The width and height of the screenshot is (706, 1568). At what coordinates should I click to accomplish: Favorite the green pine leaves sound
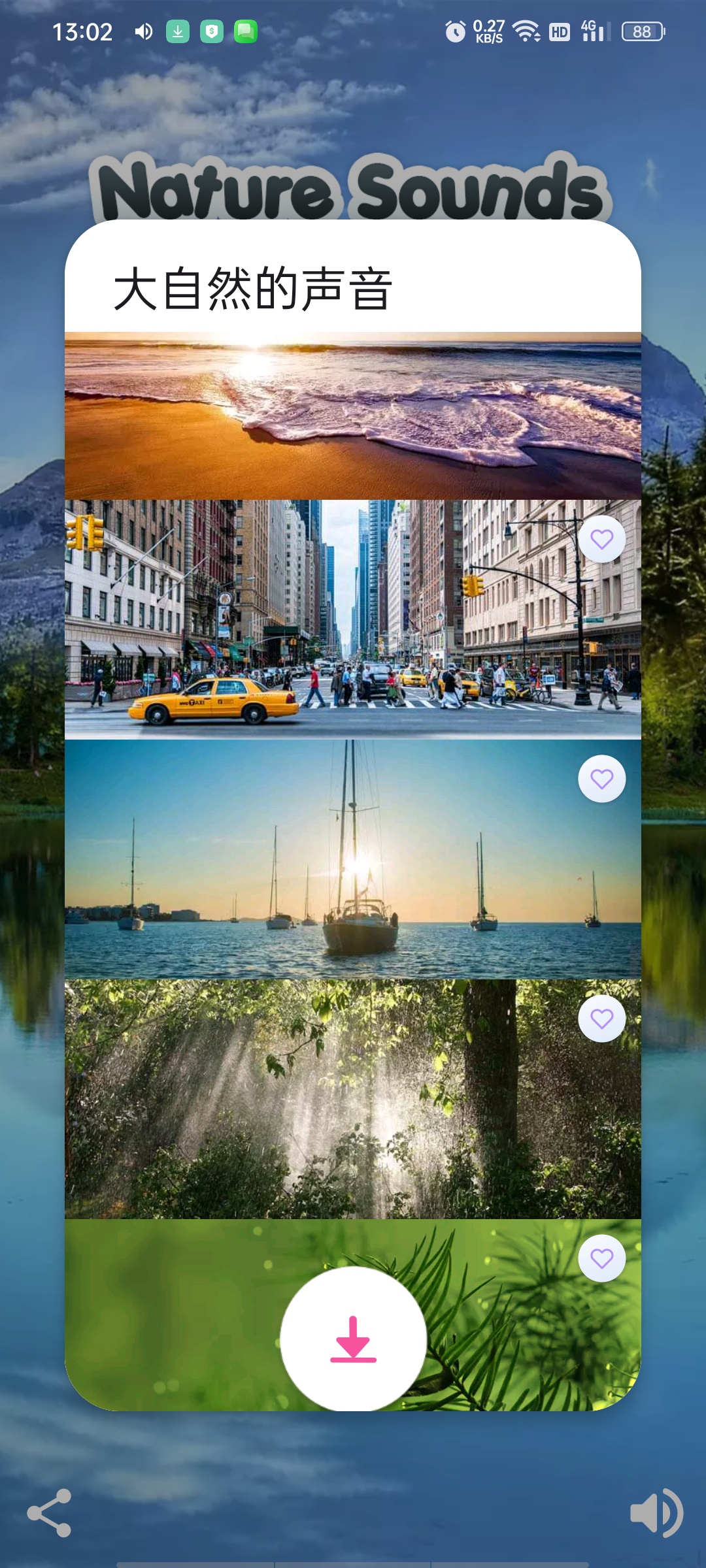click(602, 1258)
